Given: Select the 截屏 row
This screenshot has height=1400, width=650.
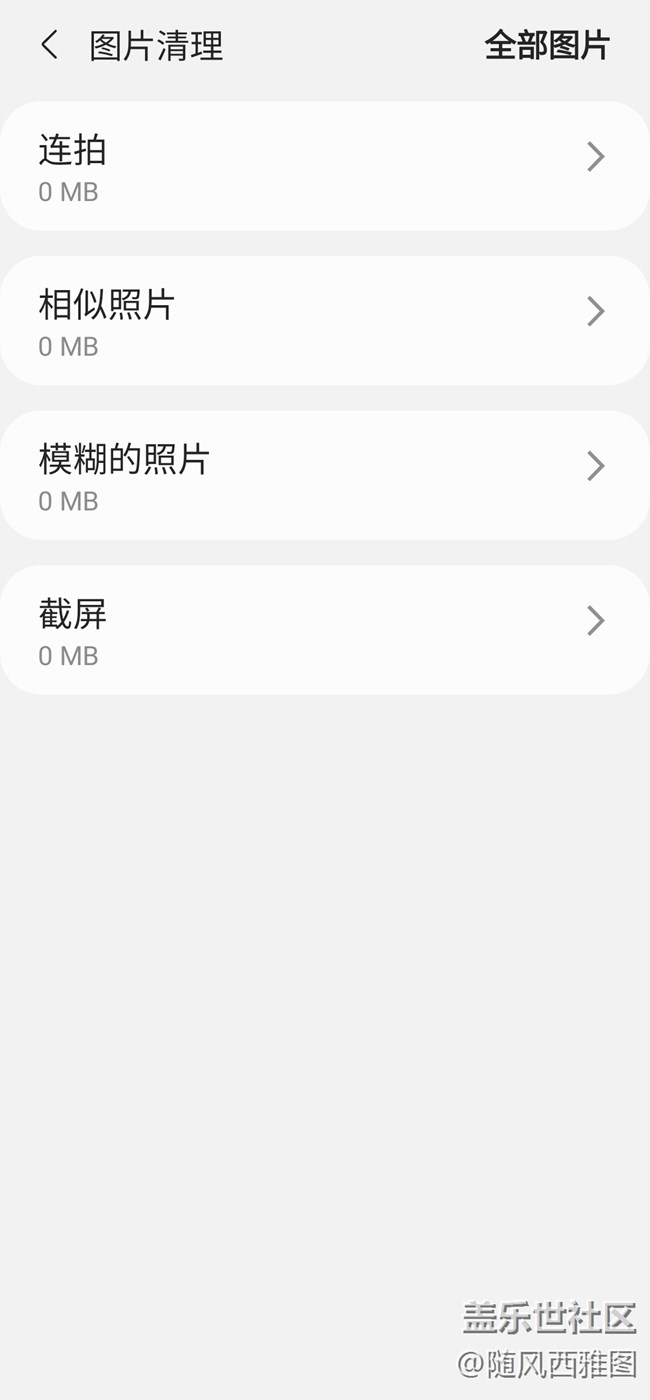Looking at the screenshot, I should point(324,631).
